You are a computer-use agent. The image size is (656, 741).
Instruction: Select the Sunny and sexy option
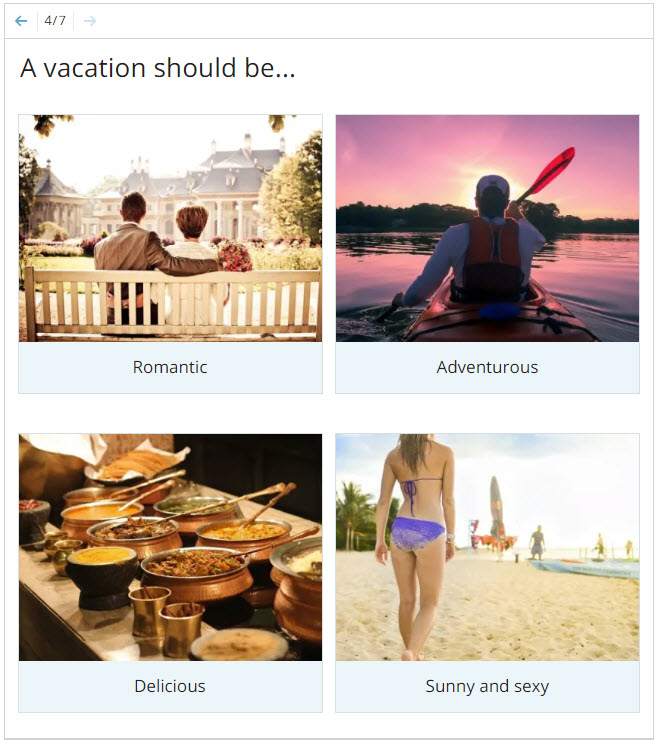pyautogui.click(x=487, y=572)
